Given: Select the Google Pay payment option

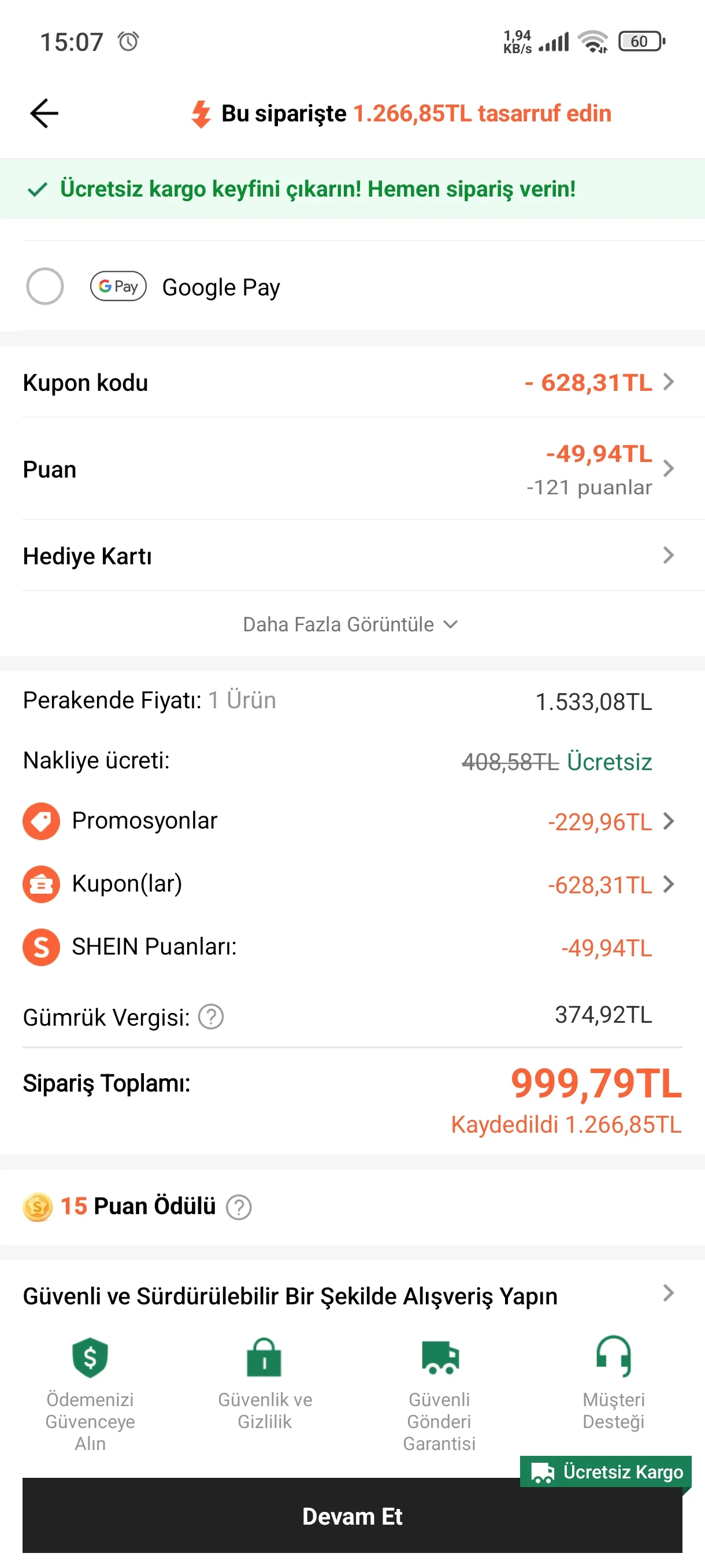Looking at the screenshot, I should (x=45, y=286).
